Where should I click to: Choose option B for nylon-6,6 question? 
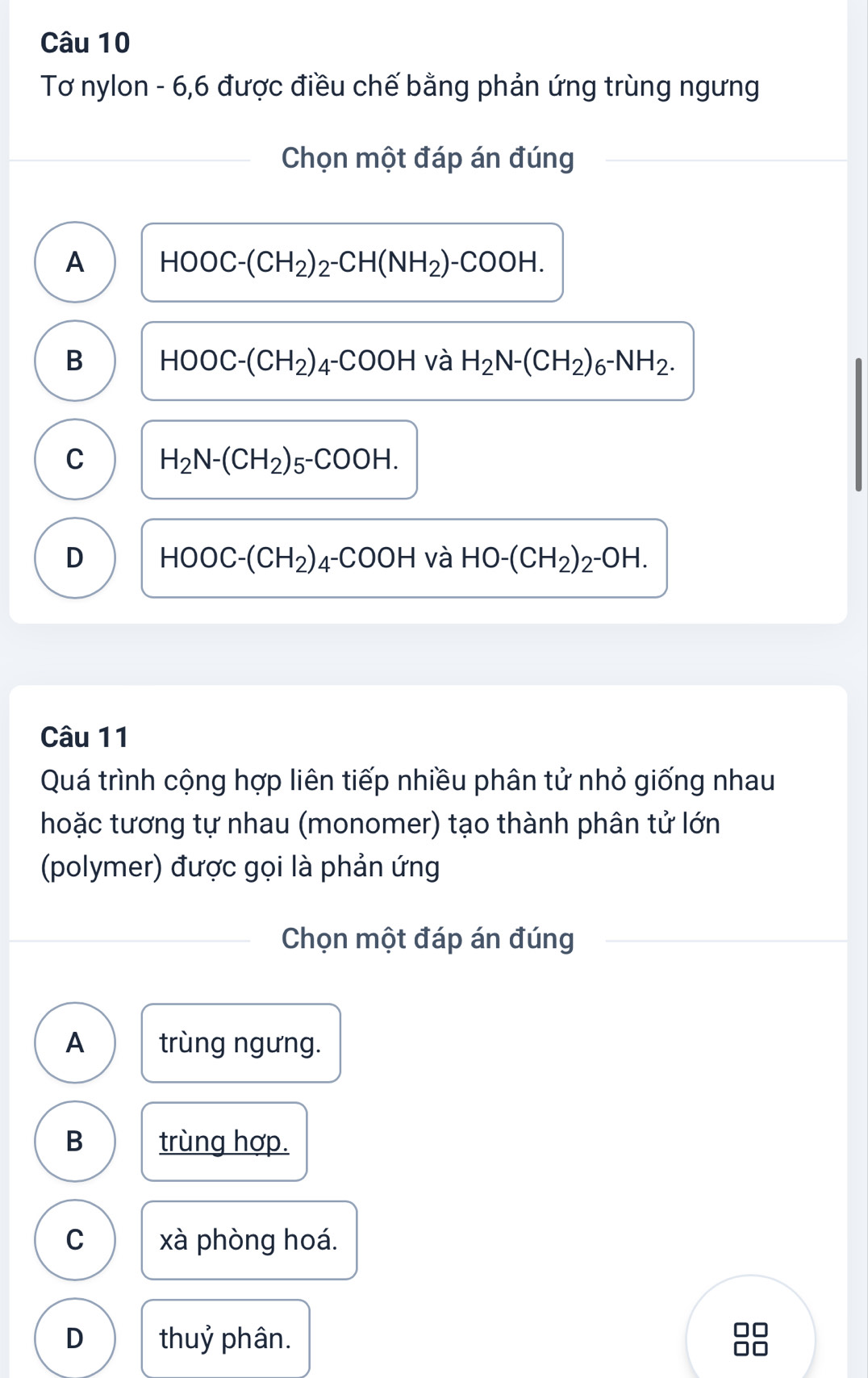click(x=75, y=361)
